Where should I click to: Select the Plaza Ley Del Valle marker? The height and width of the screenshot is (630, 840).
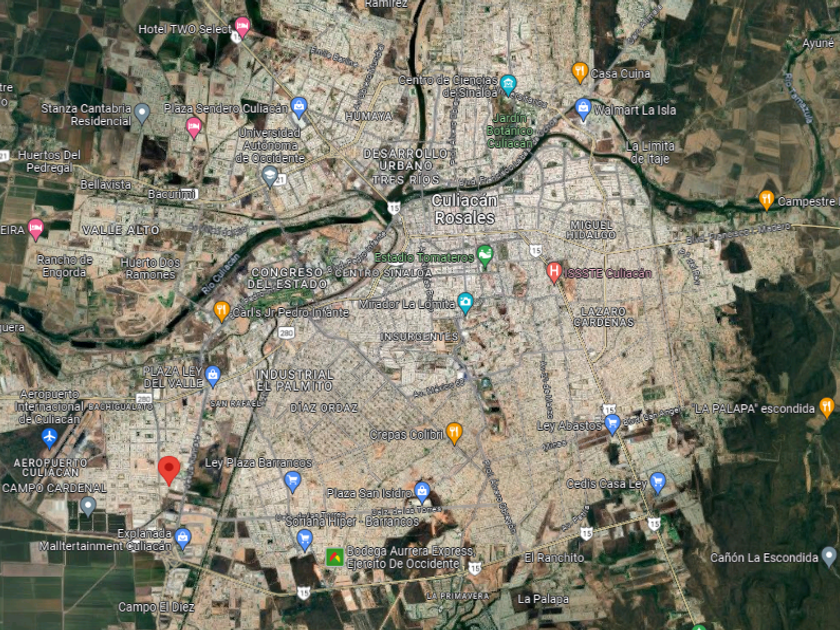pyautogui.click(x=212, y=375)
